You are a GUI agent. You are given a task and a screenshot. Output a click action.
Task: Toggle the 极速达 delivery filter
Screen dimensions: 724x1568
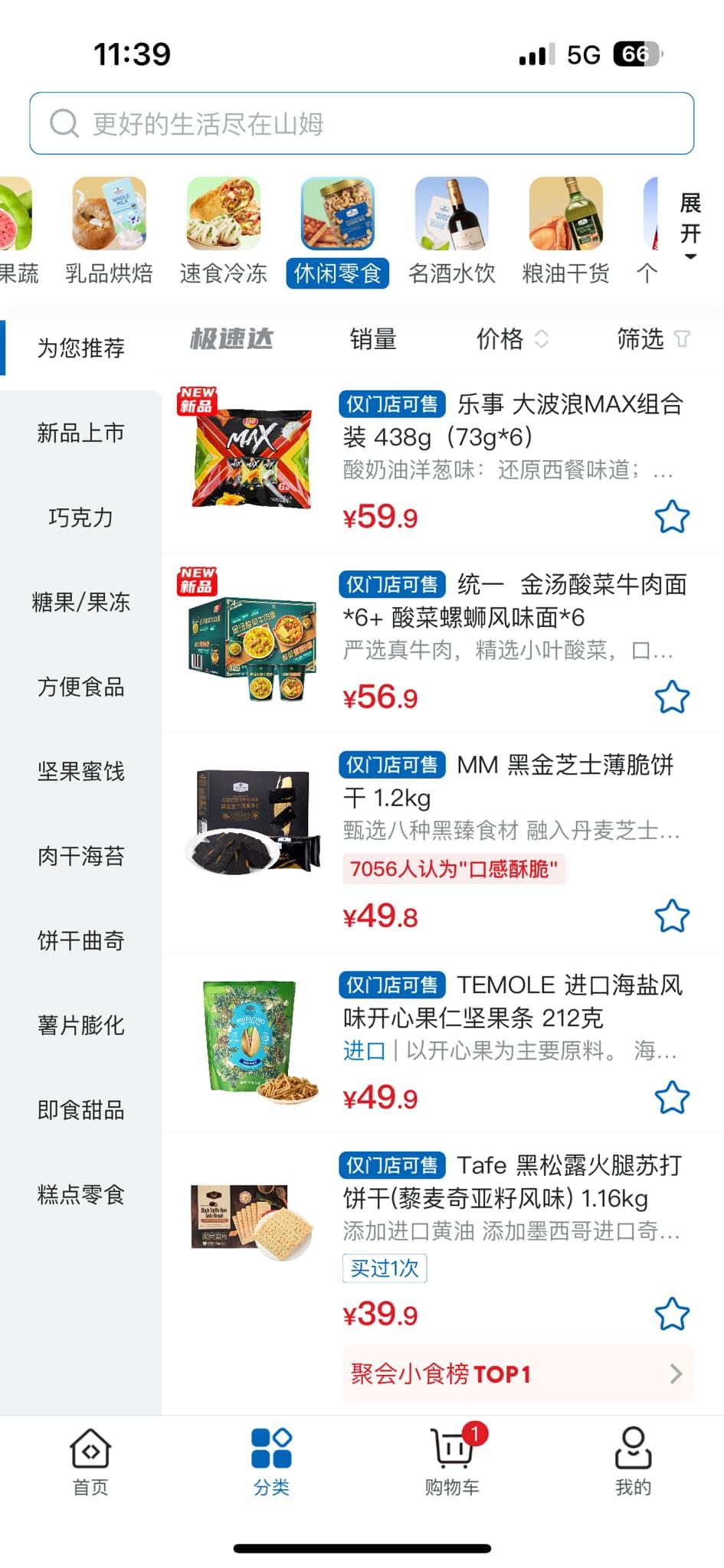point(231,339)
